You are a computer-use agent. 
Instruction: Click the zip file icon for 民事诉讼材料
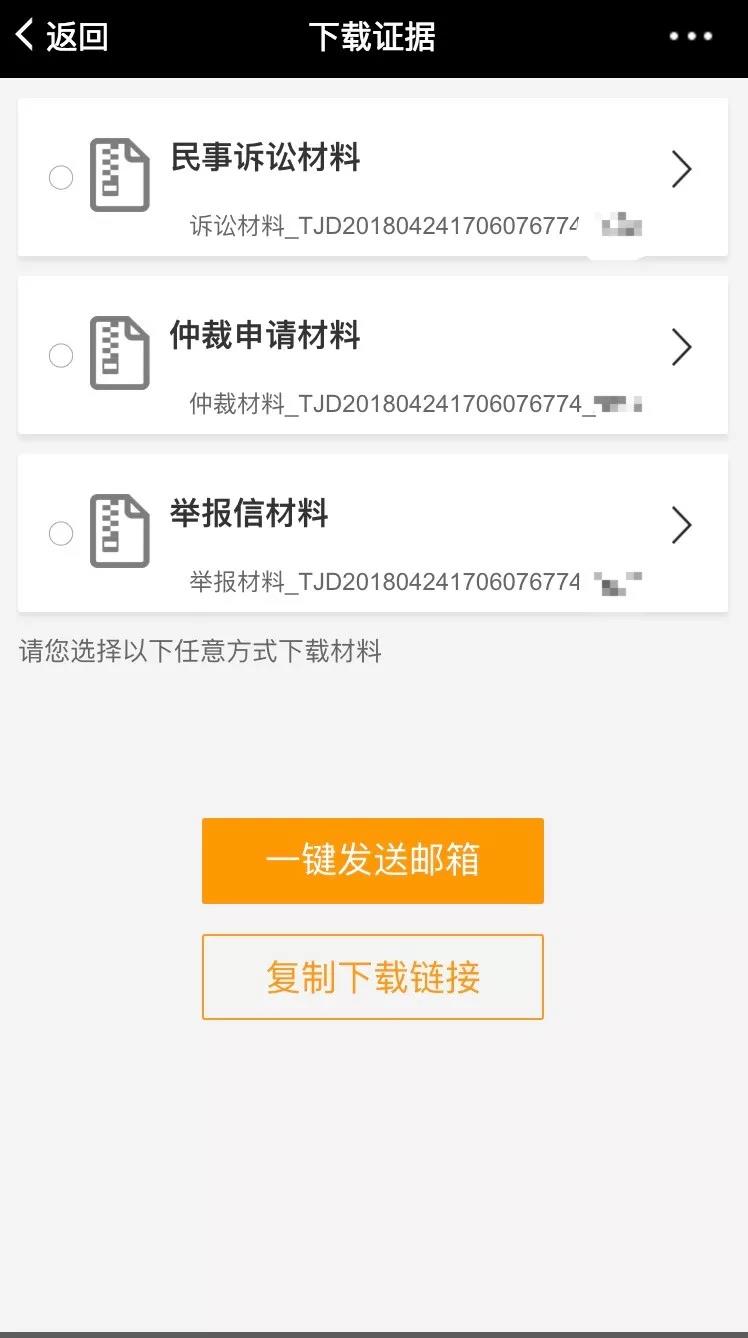(119, 175)
